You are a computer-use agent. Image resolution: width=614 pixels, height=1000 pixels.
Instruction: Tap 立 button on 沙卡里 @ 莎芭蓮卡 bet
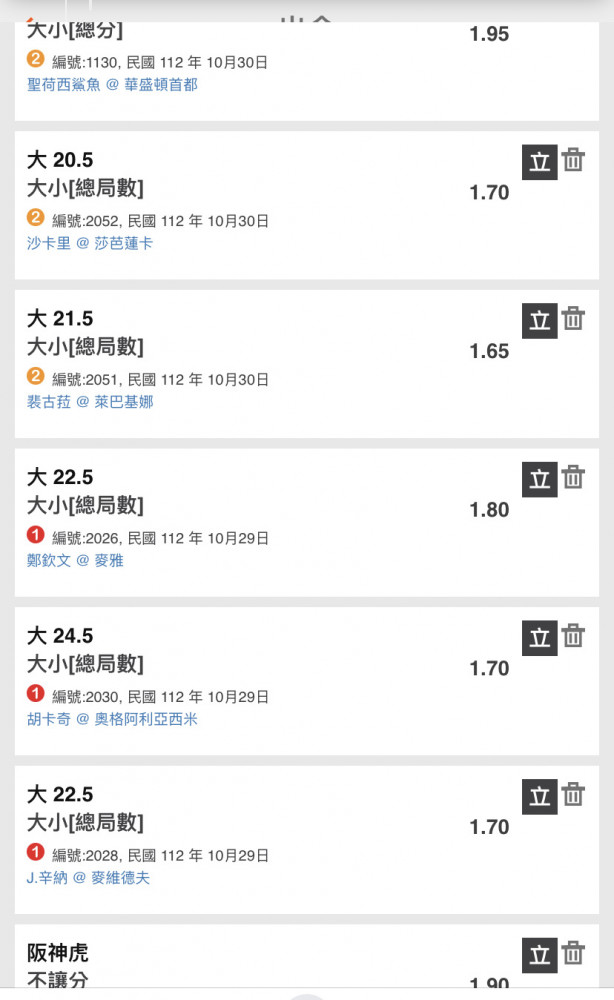point(539,162)
